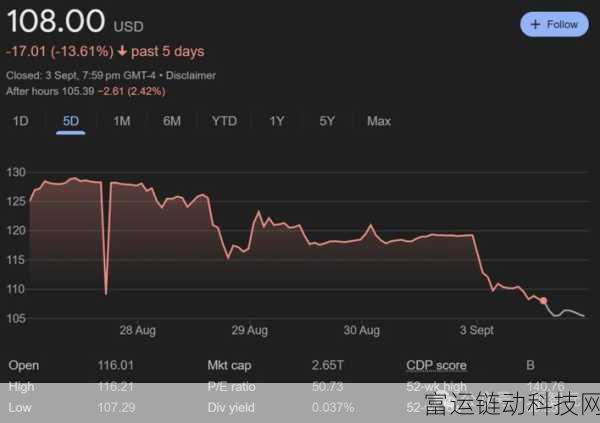This screenshot has width=600, height=423.
Task: Select the 5D chart range
Action: pyautogui.click(x=71, y=121)
